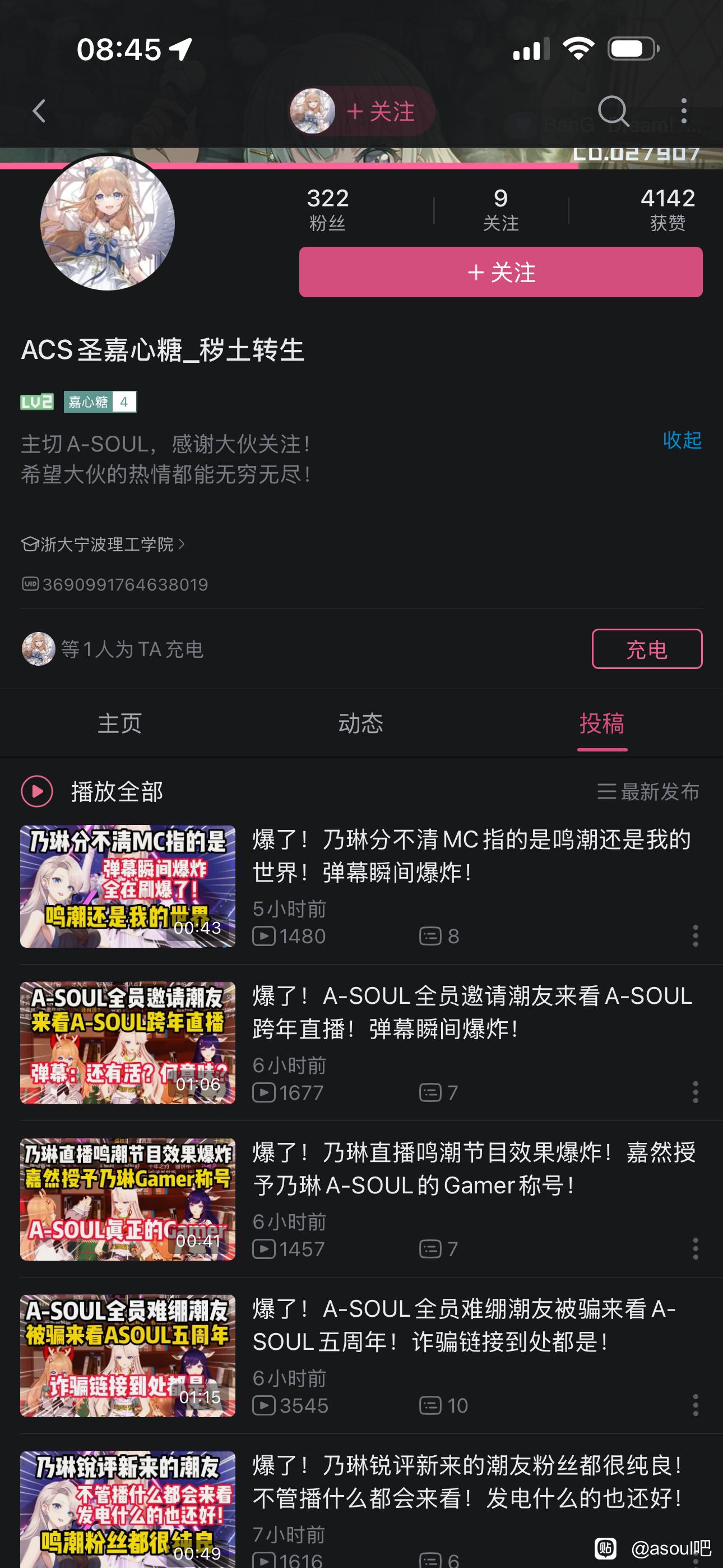
Task: View the profile avatar picture
Action: coord(108,223)
